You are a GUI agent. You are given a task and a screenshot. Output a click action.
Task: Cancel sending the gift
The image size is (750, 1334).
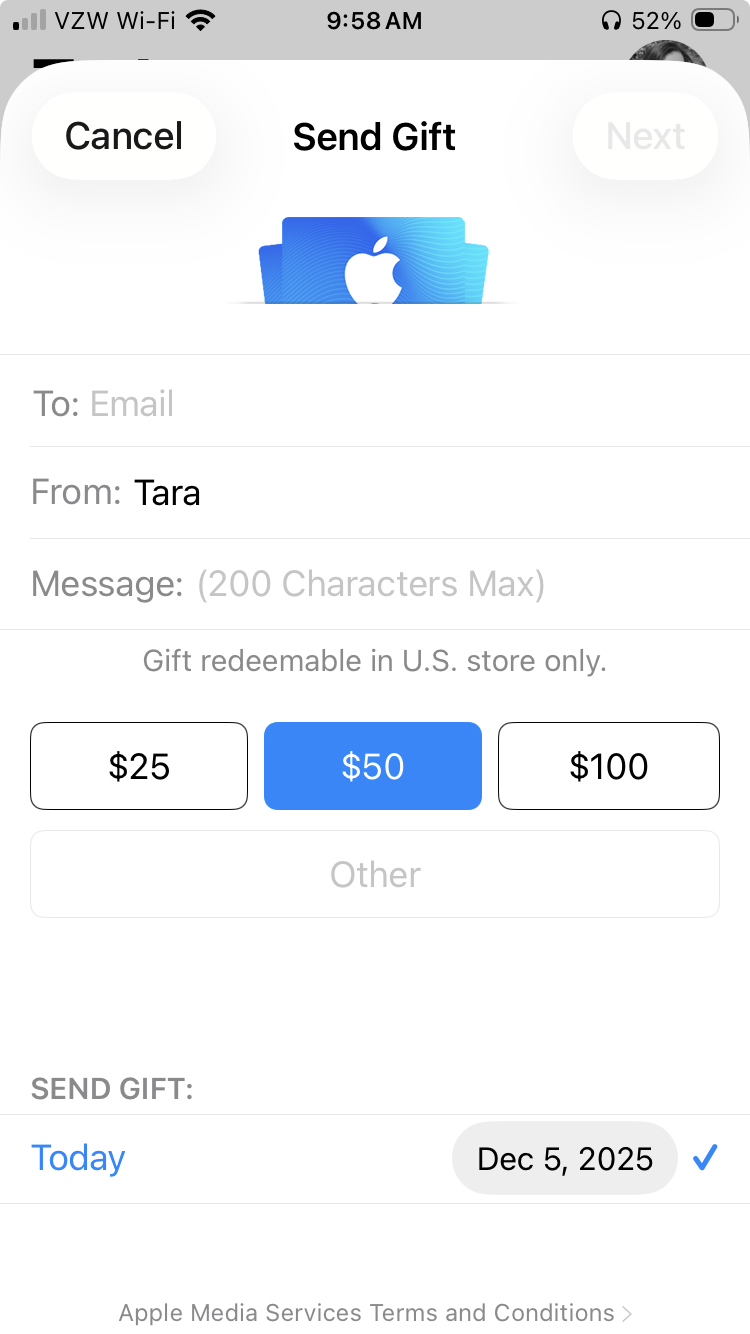(124, 136)
